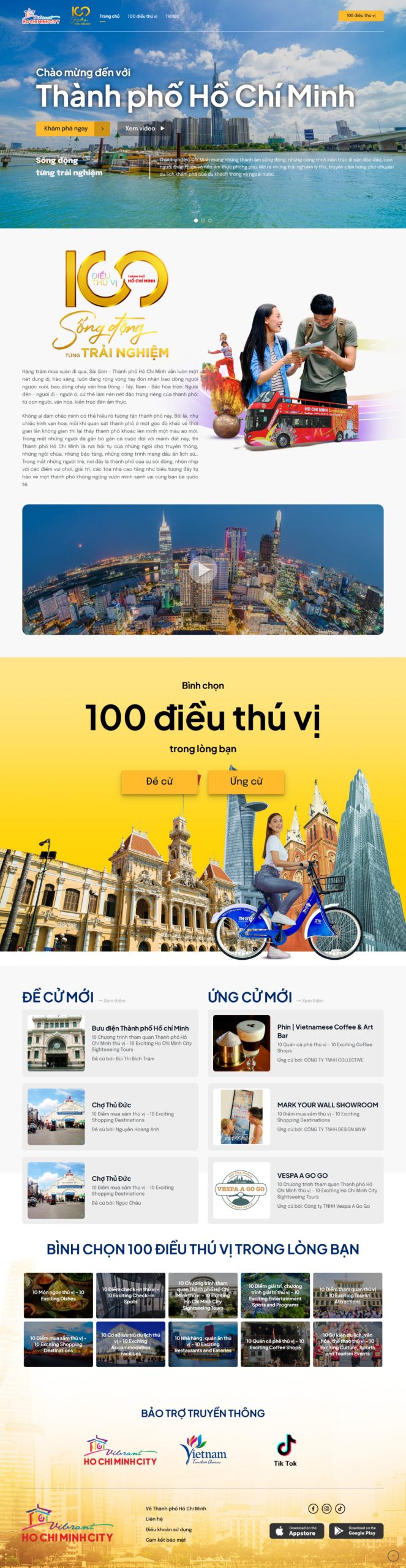
Task: Select 10 Quán cà phê thú vị tile
Action: coord(275,1344)
